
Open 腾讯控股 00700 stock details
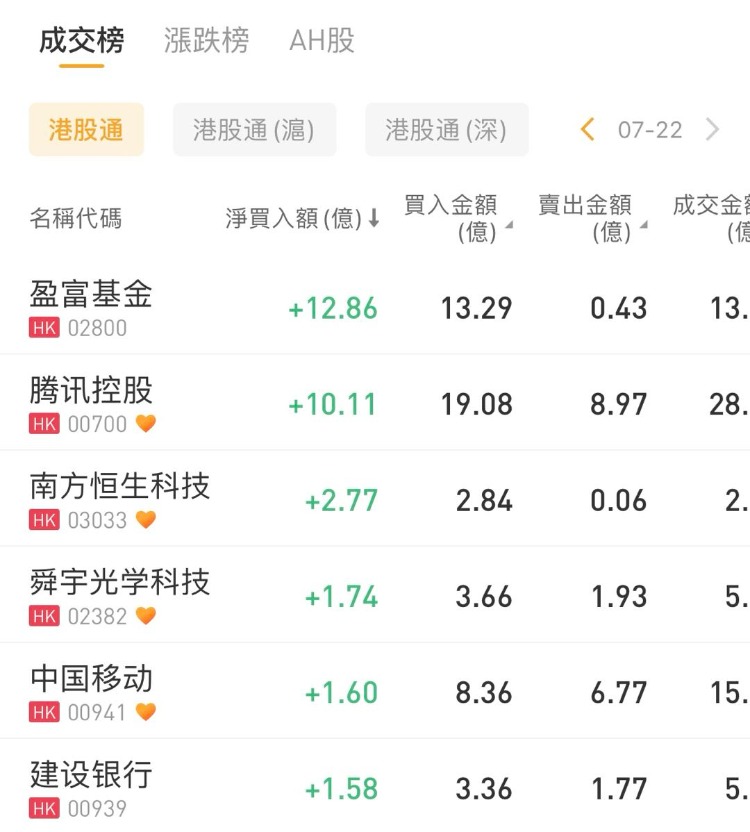click(x=91, y=402)
